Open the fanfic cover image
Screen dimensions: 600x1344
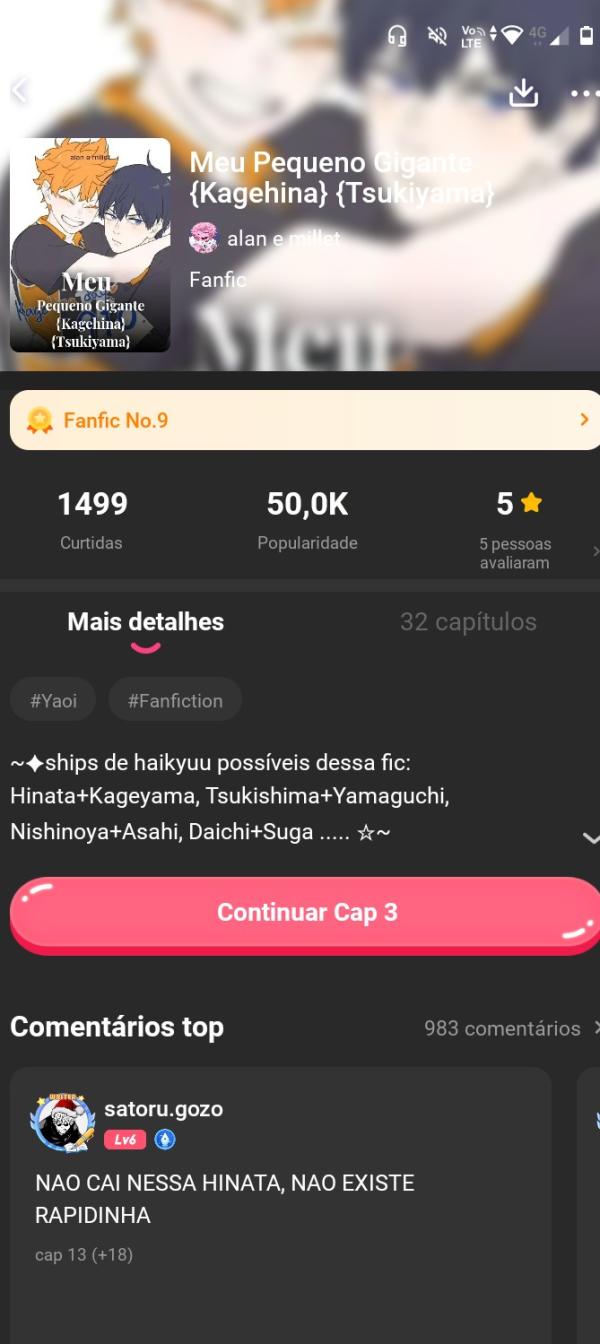[x=90, y=245]
